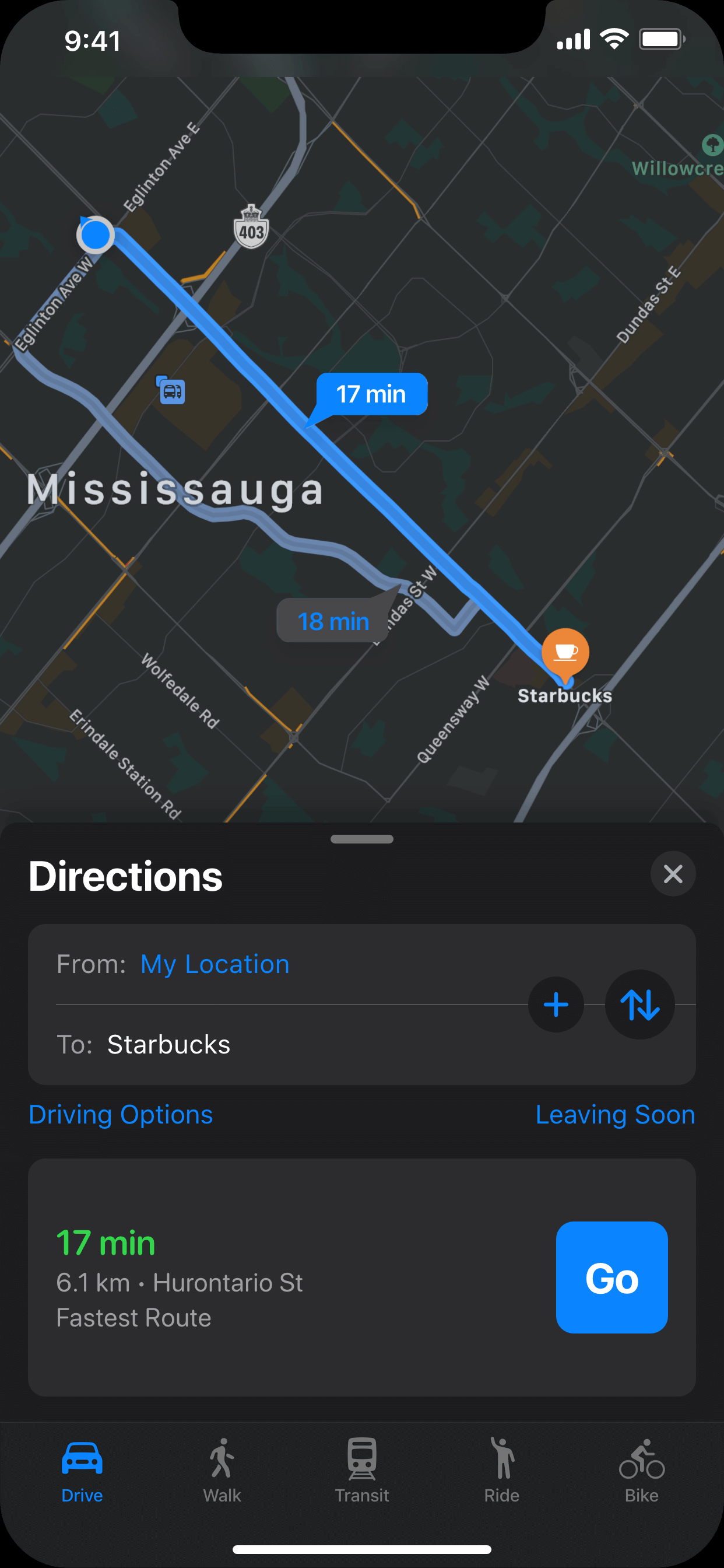
Task: Edit the Starbucks destination field
Action: click(168, 1045)
